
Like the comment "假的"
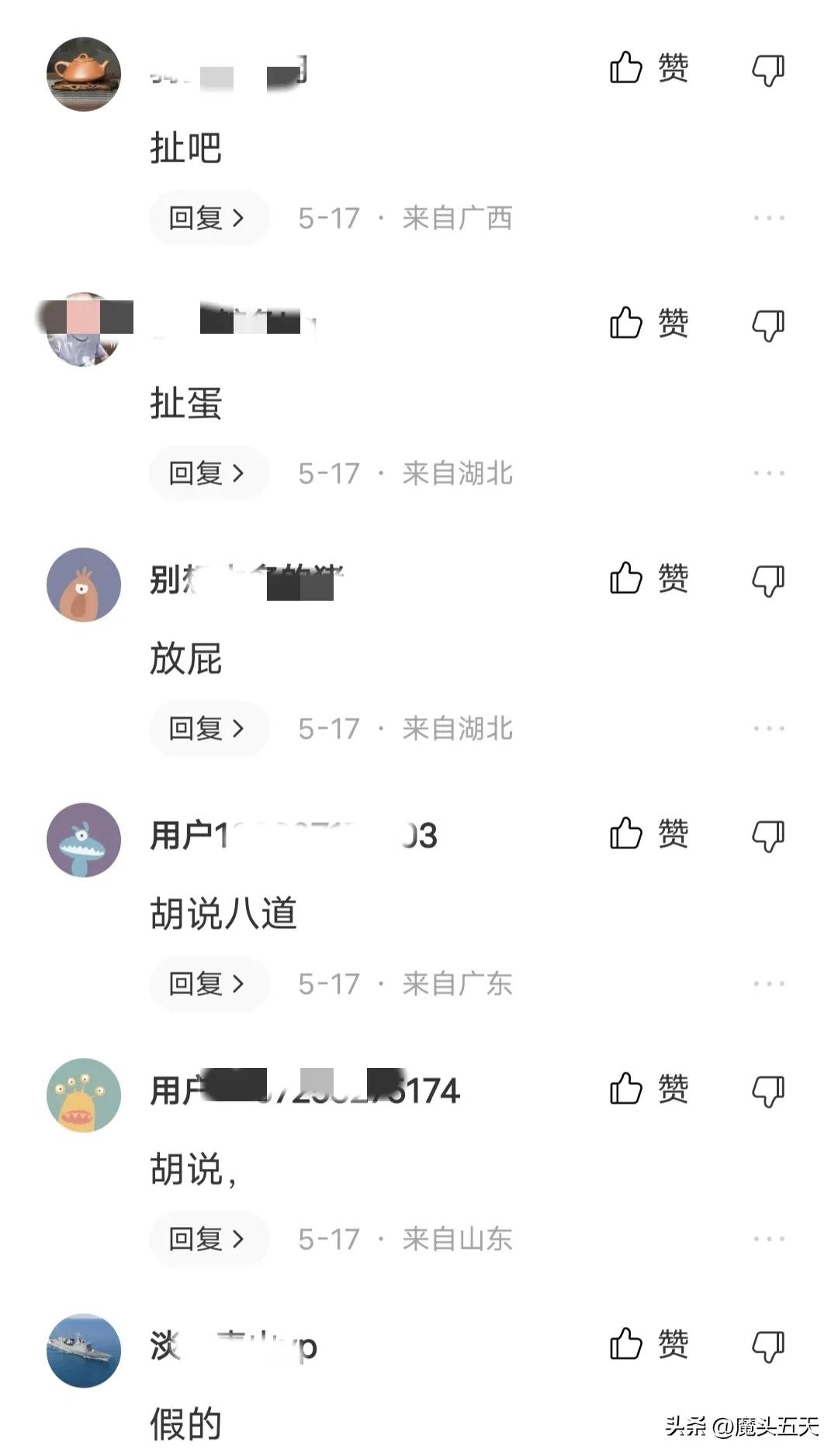click(x=648, y=1344)
